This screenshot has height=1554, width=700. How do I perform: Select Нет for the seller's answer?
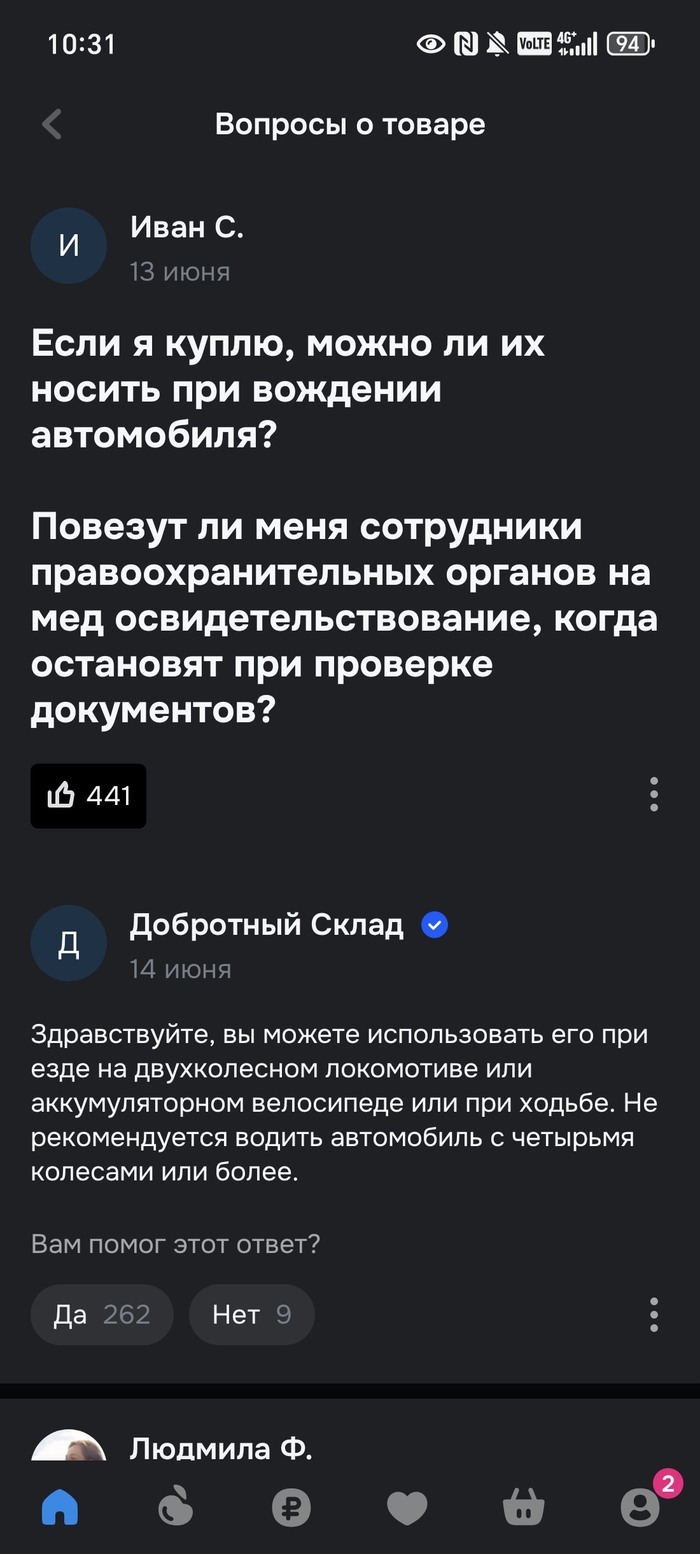coord(251,1314)
